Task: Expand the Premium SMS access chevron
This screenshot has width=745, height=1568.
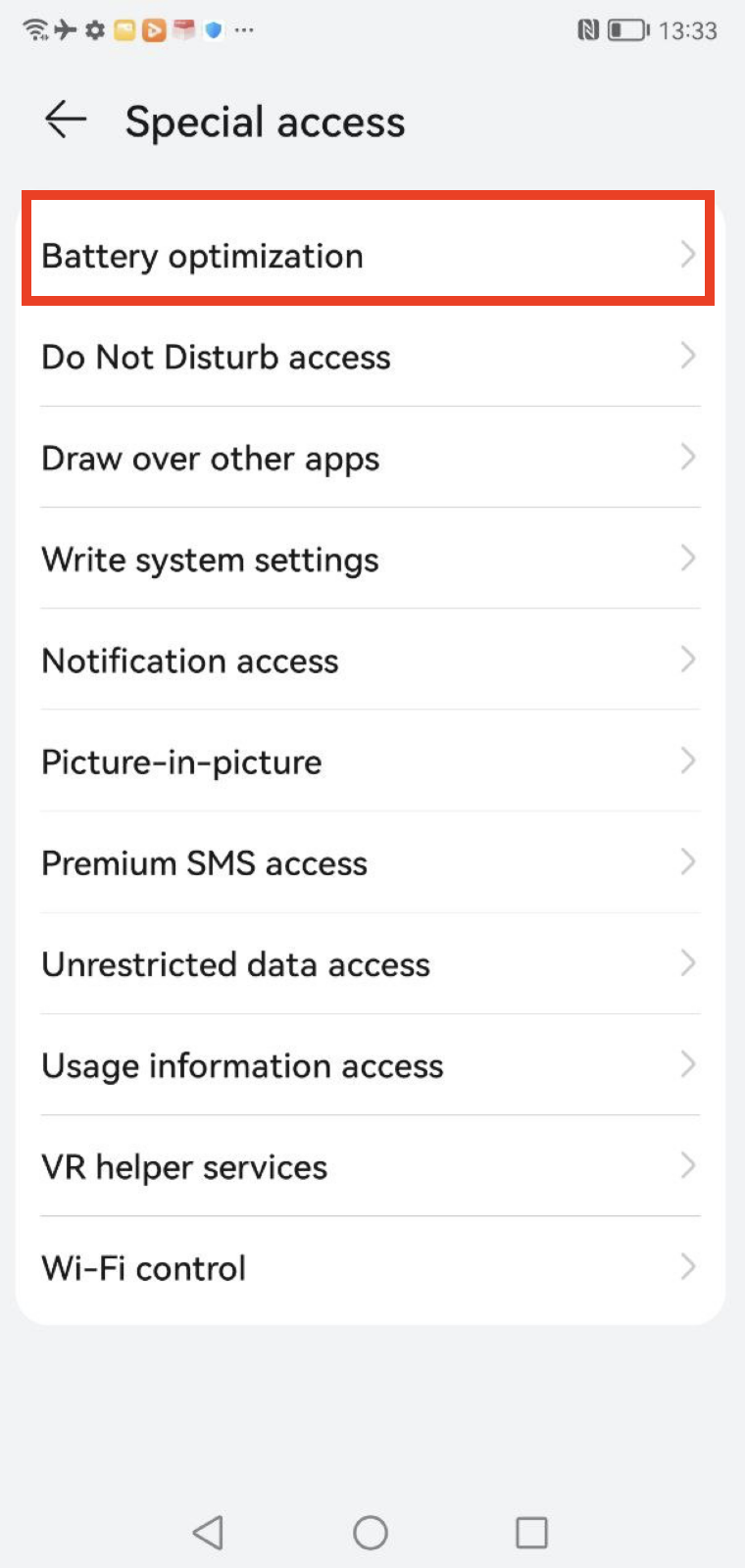Action: pos(688,862)
